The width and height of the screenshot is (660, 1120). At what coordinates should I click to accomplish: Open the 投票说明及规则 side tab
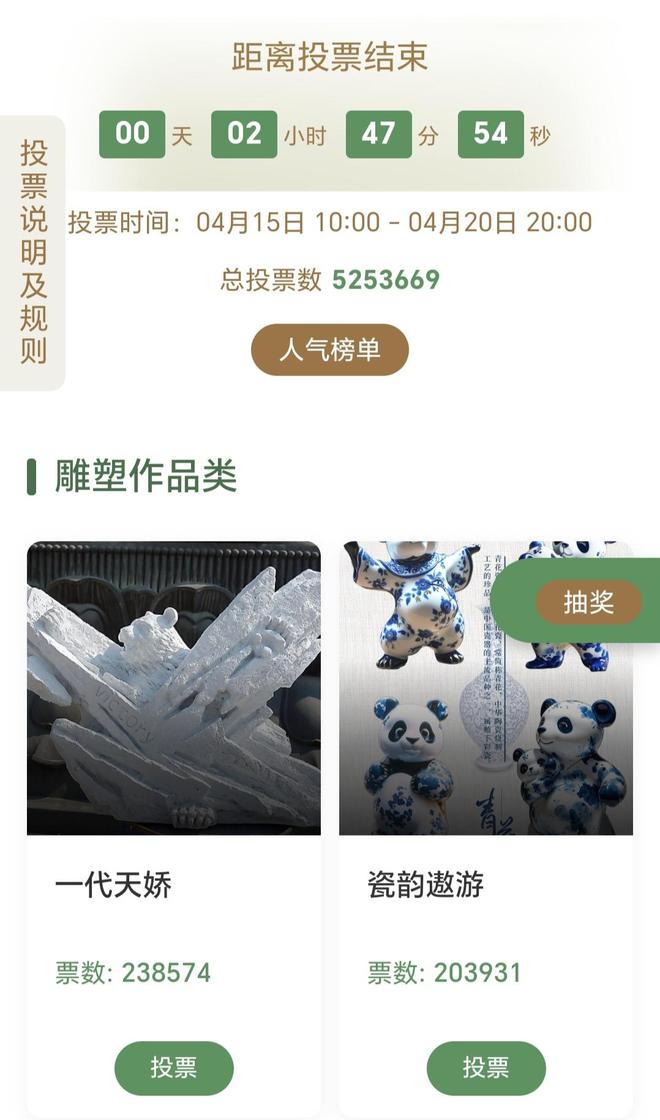pyautogui.click(x=33, y=252)
